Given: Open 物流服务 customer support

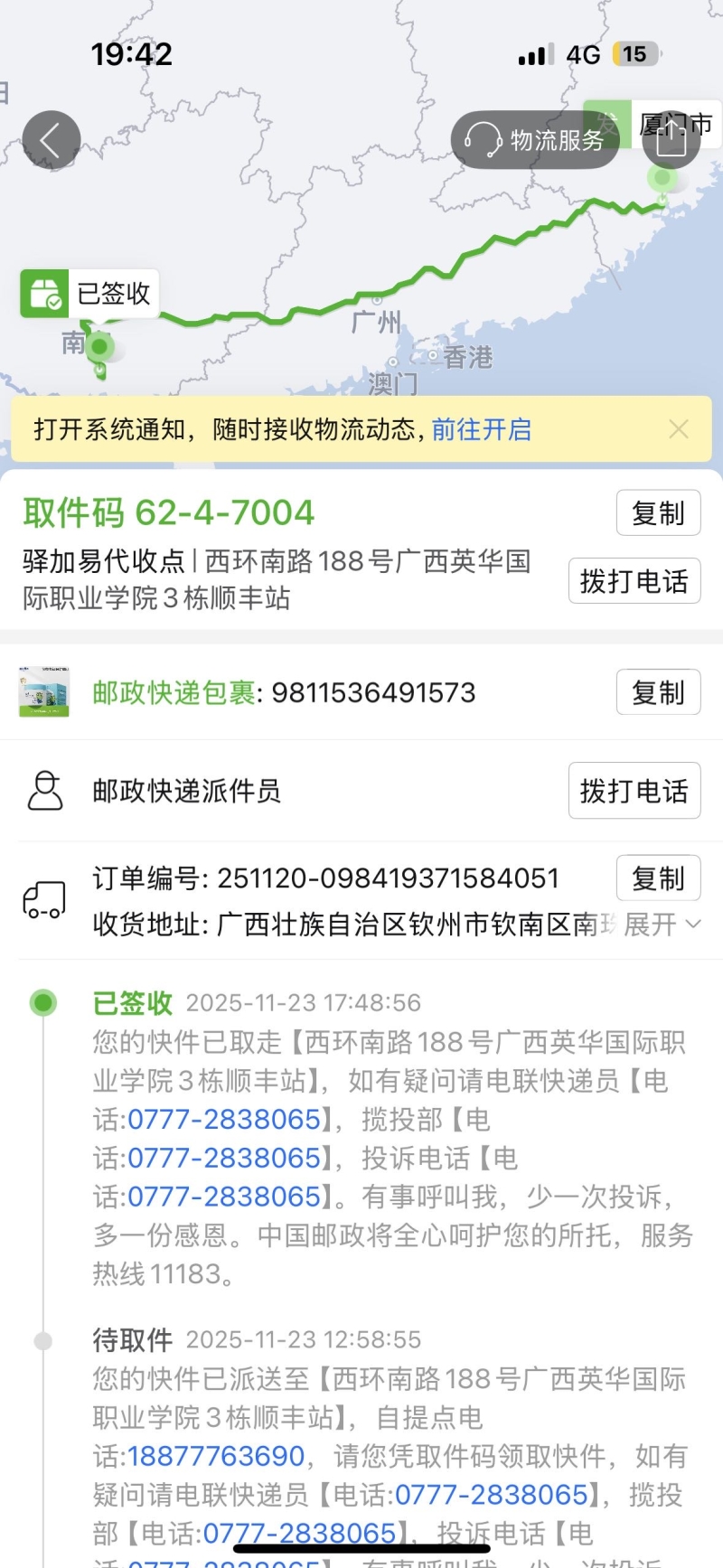Looking at the screenshot, I should coord(535,140).
